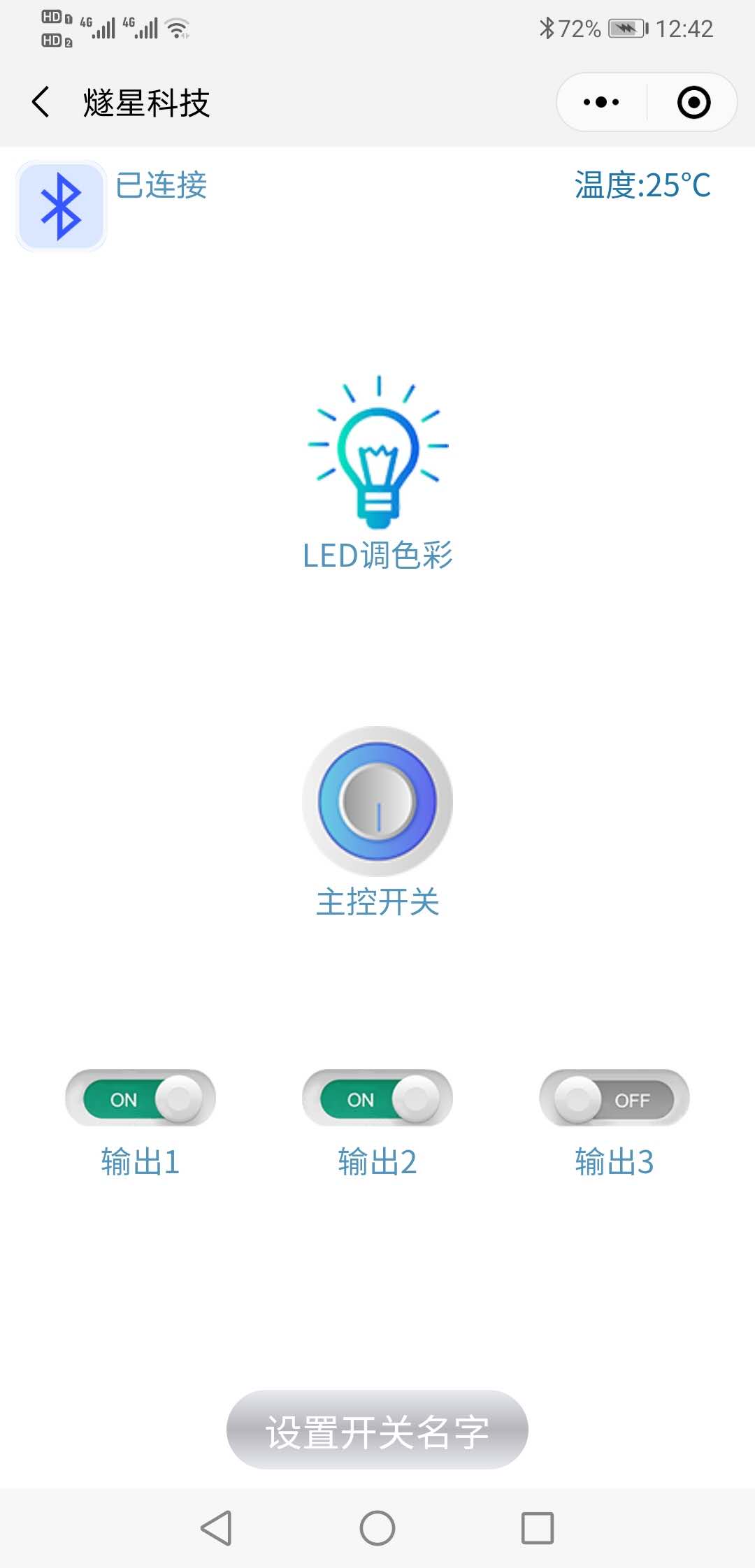Screen dimensions: 755x1568
Task: Turn off 输出1 switch
Action: [x=141, y=1098]
